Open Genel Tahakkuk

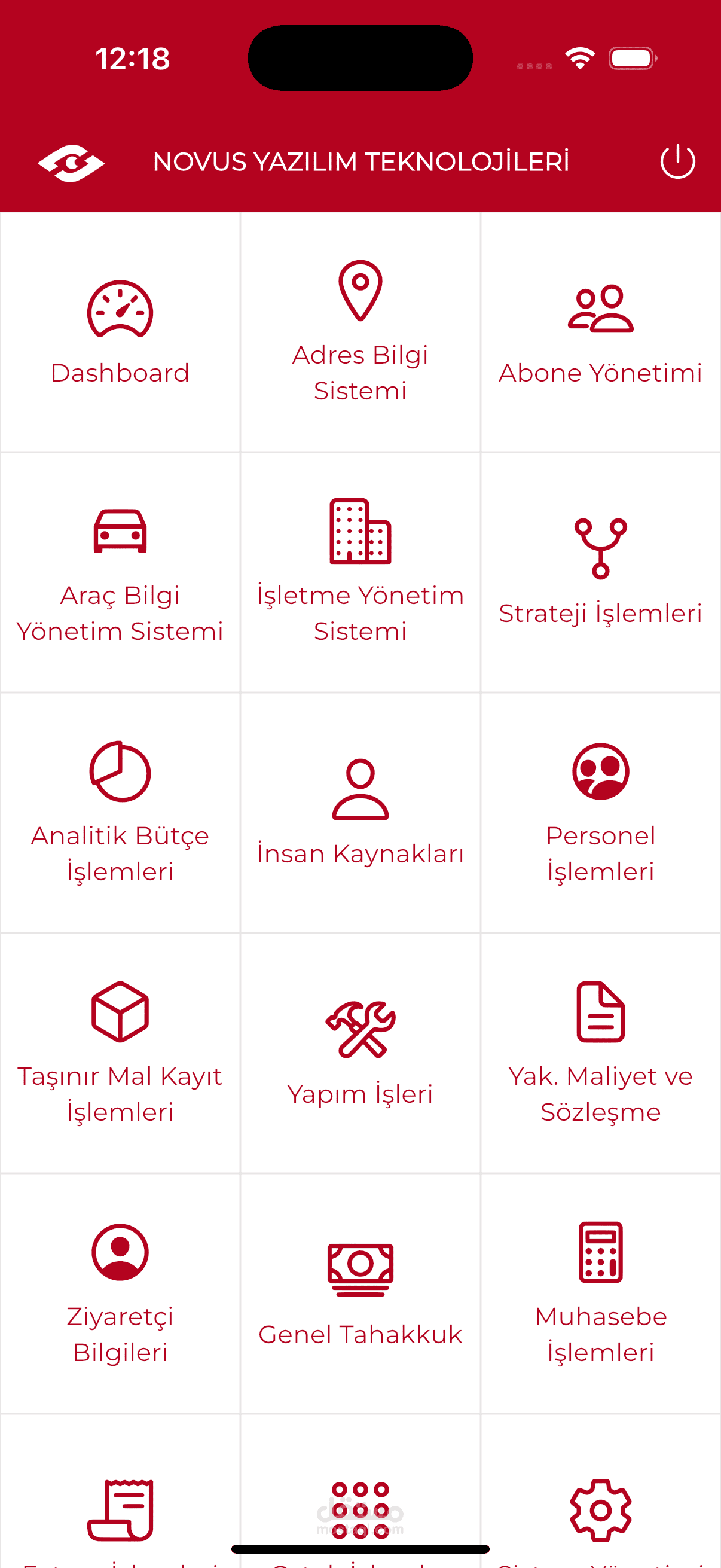[x=360, y=1294]
